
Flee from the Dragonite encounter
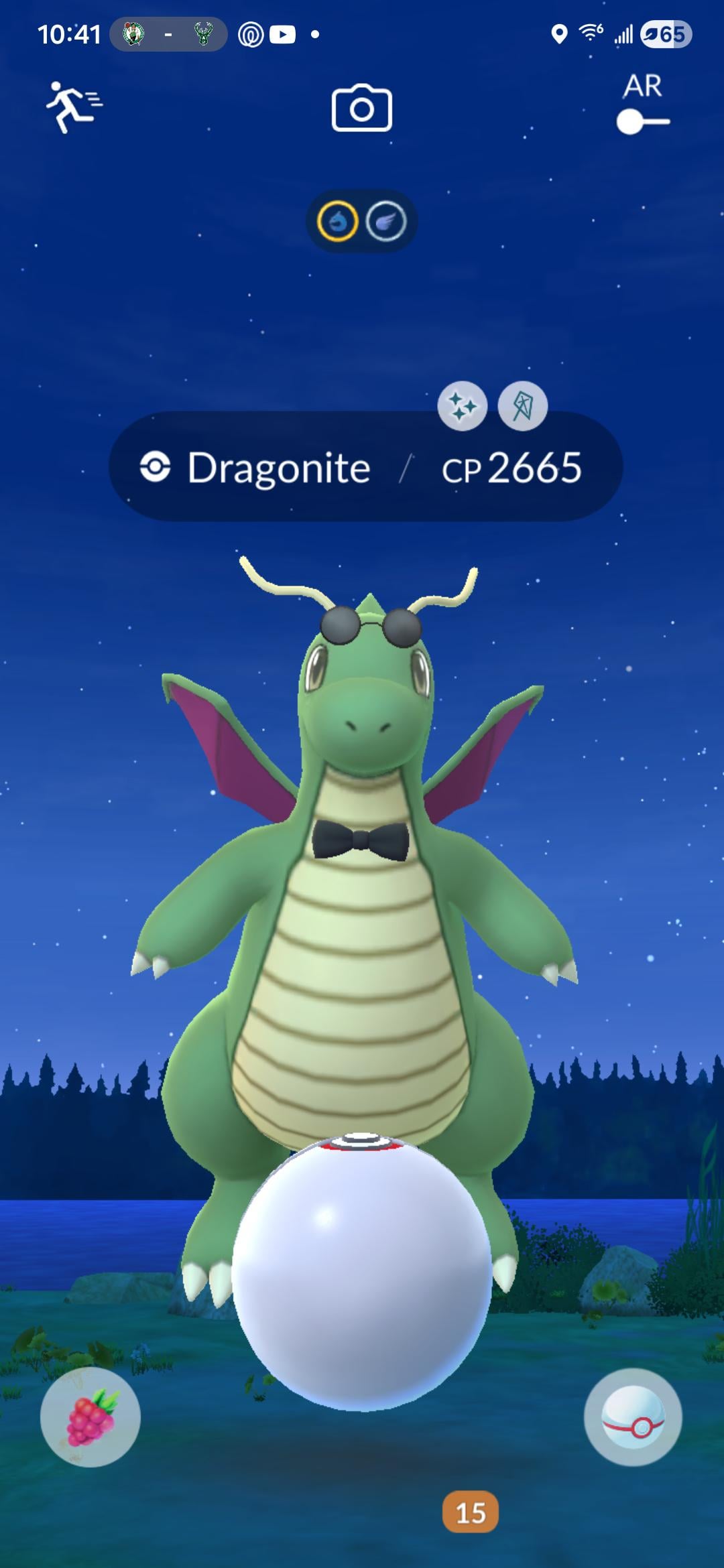coord(74,107)
